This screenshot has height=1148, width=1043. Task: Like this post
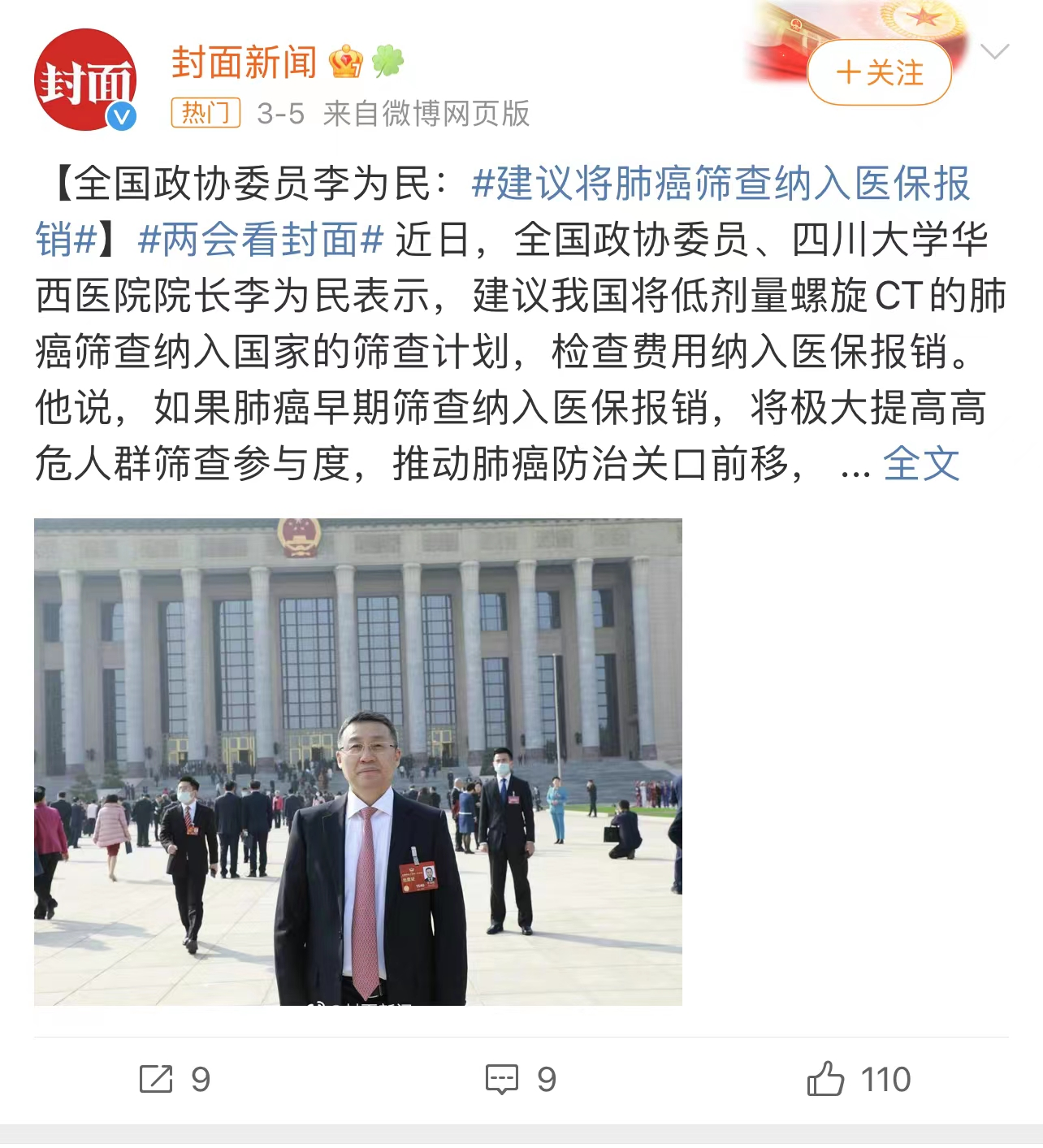858,1079
